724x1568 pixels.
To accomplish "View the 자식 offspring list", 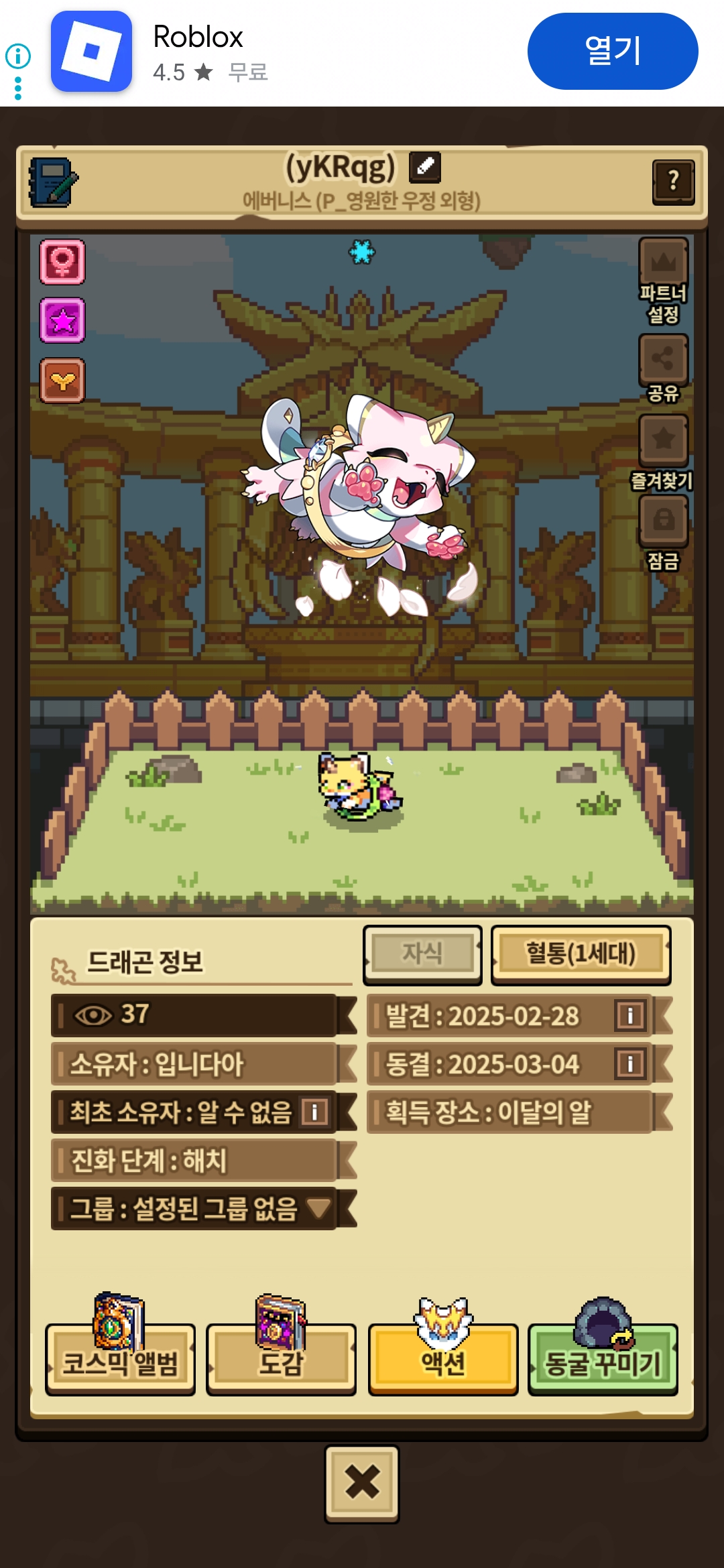I will pos(422,954).
